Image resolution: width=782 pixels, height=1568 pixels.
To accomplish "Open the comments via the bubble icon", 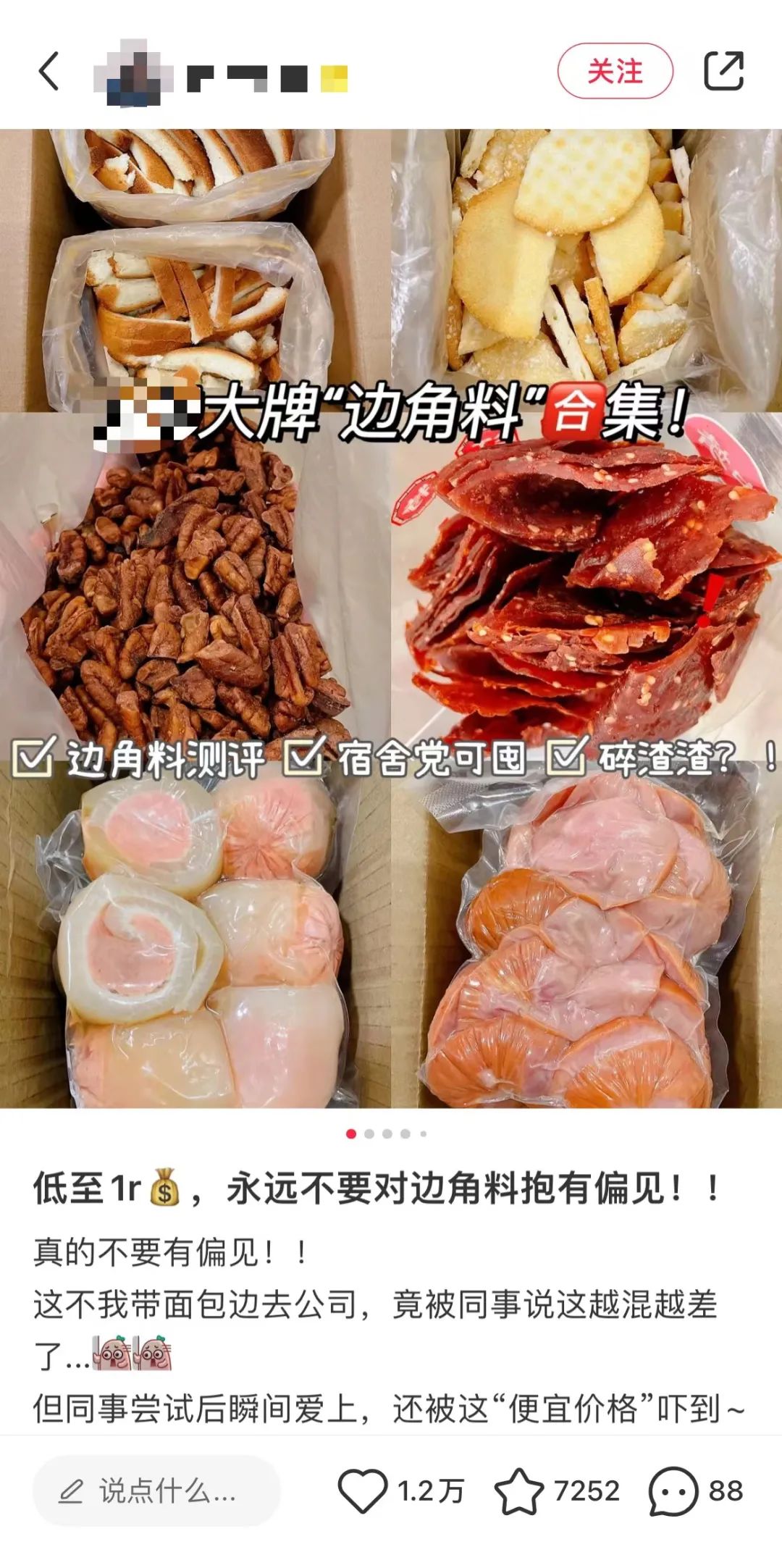I will (x=673, y=1491).
